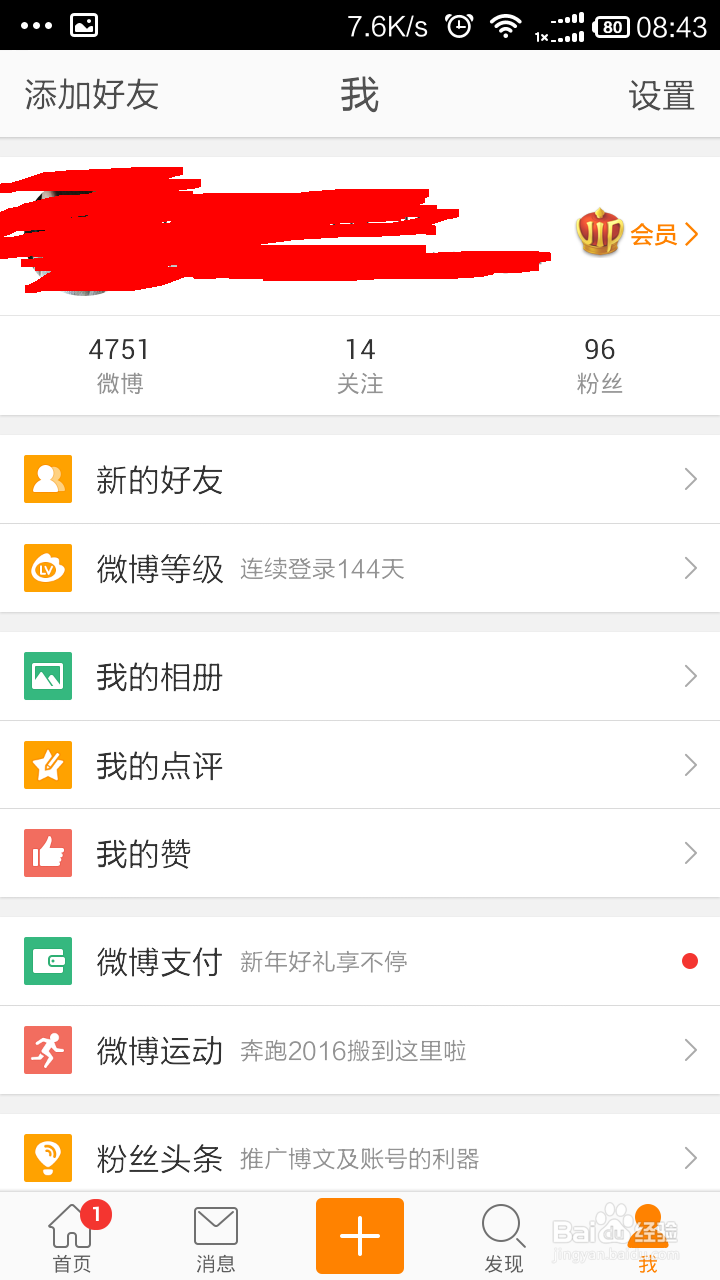Open 我的相册 via the green photo icon

click(x=47, y=676)
